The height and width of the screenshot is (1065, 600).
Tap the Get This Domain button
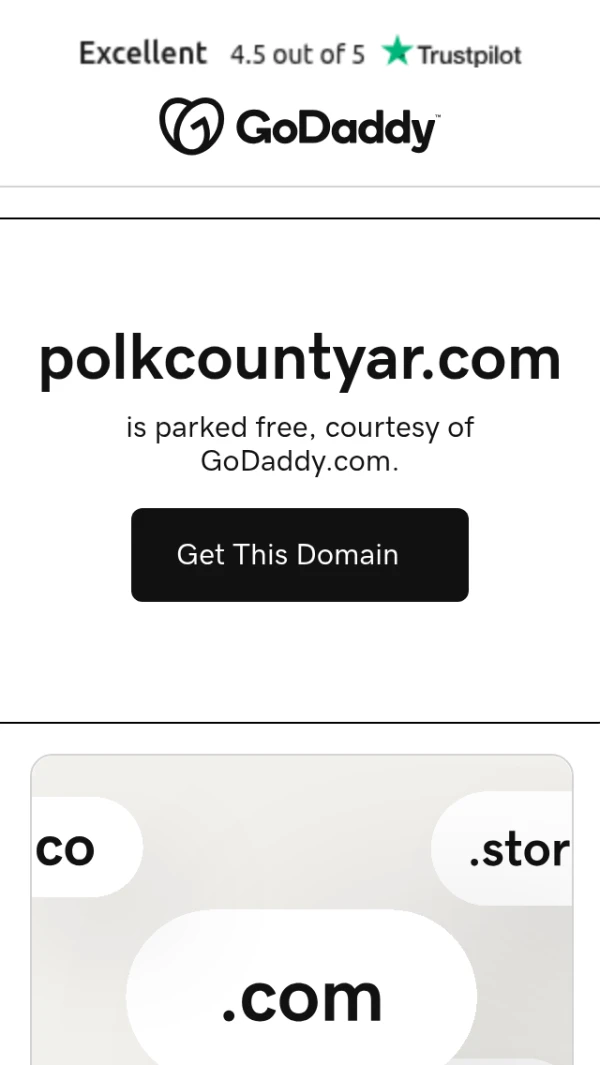[x=299, y=555]
